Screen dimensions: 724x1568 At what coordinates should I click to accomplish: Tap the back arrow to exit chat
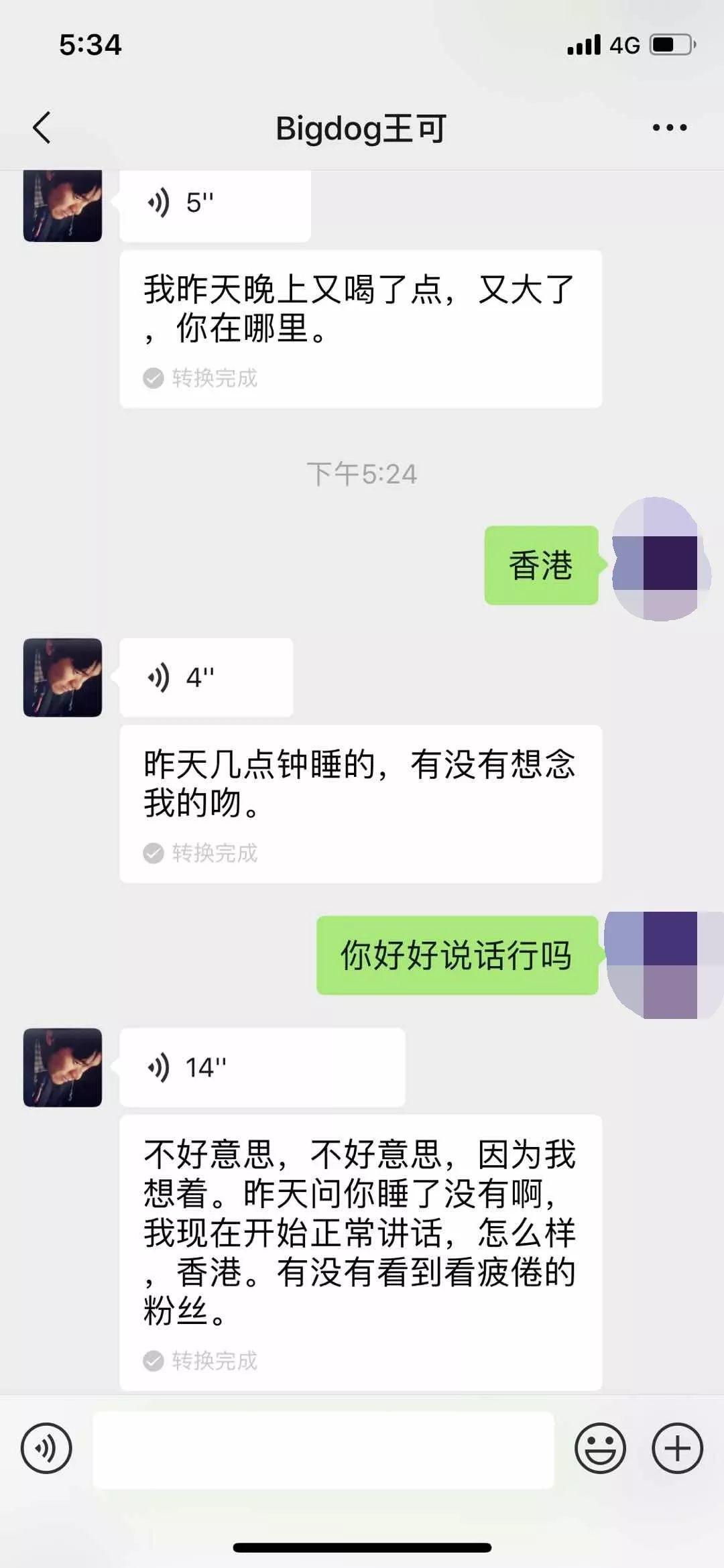tap(42, 127)
